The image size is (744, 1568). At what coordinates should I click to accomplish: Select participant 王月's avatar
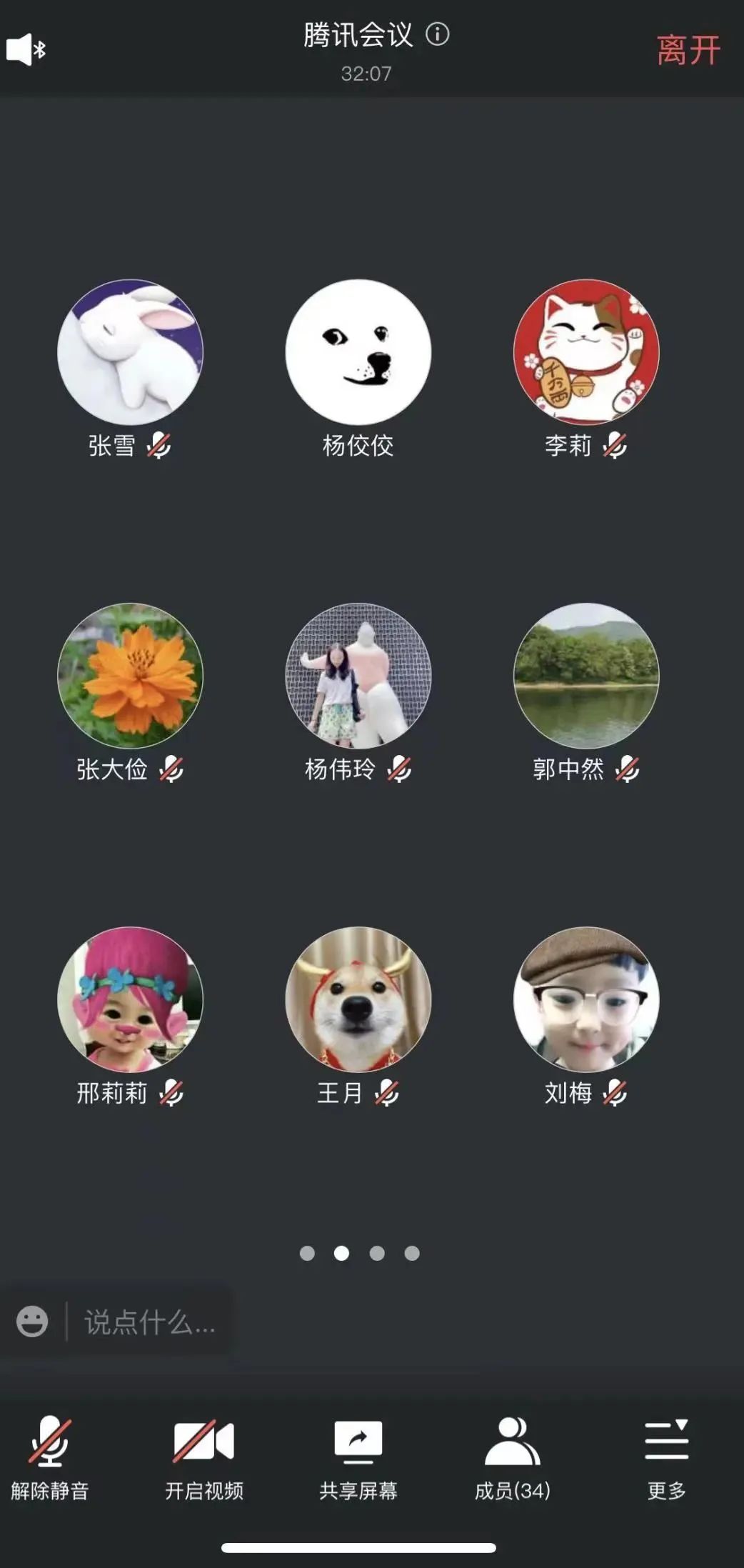(358, 999)
